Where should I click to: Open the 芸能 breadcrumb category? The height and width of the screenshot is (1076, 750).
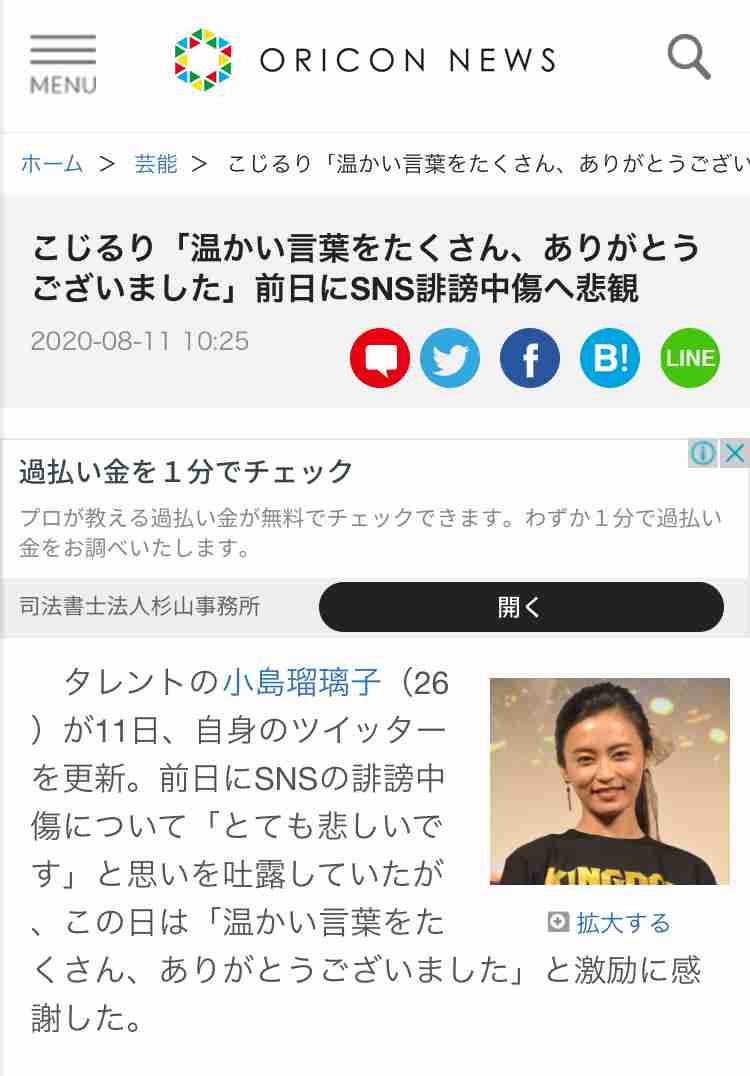156,164
